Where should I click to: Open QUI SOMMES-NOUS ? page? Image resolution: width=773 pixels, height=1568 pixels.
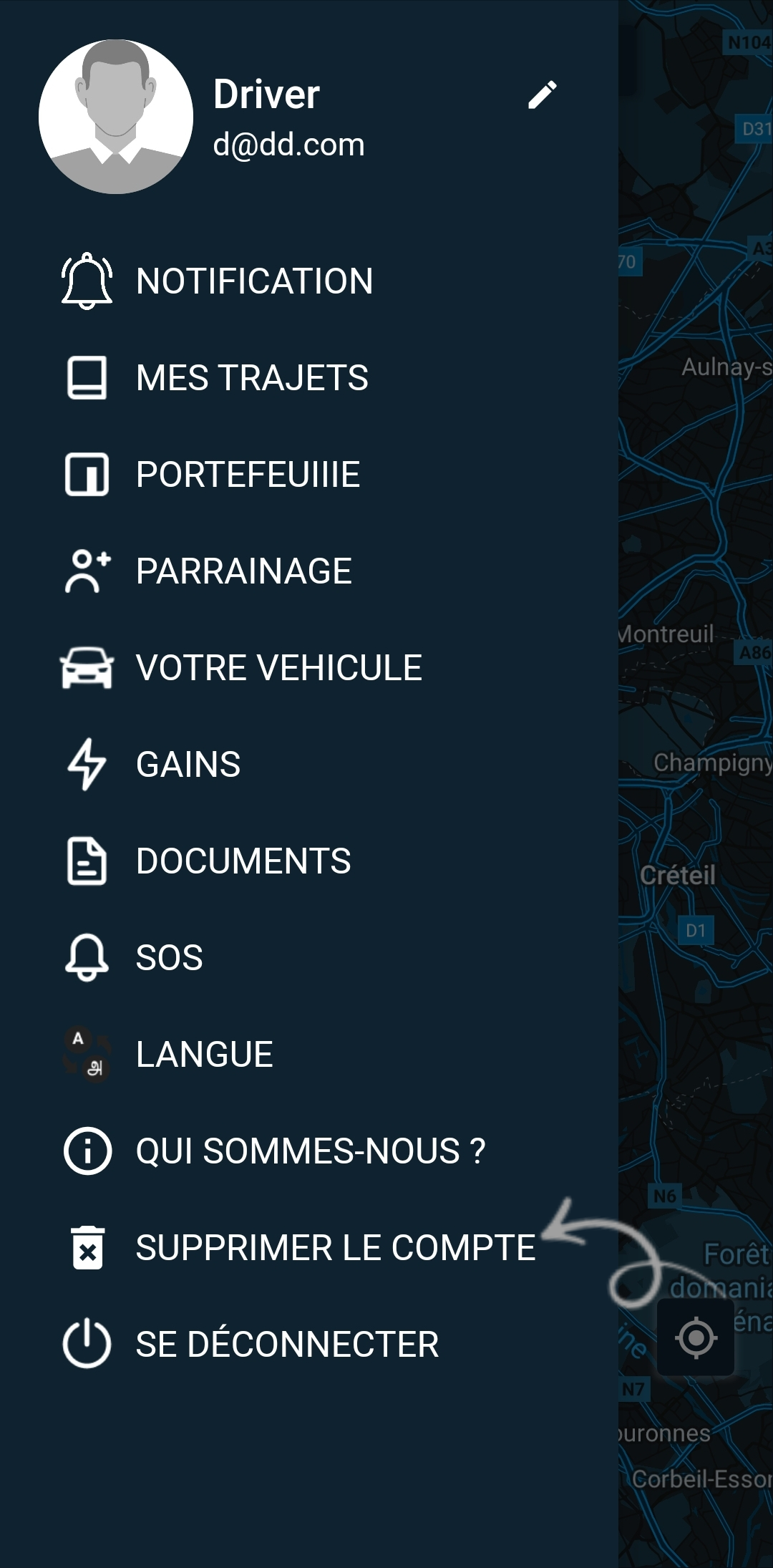[x=311, y=1151]
